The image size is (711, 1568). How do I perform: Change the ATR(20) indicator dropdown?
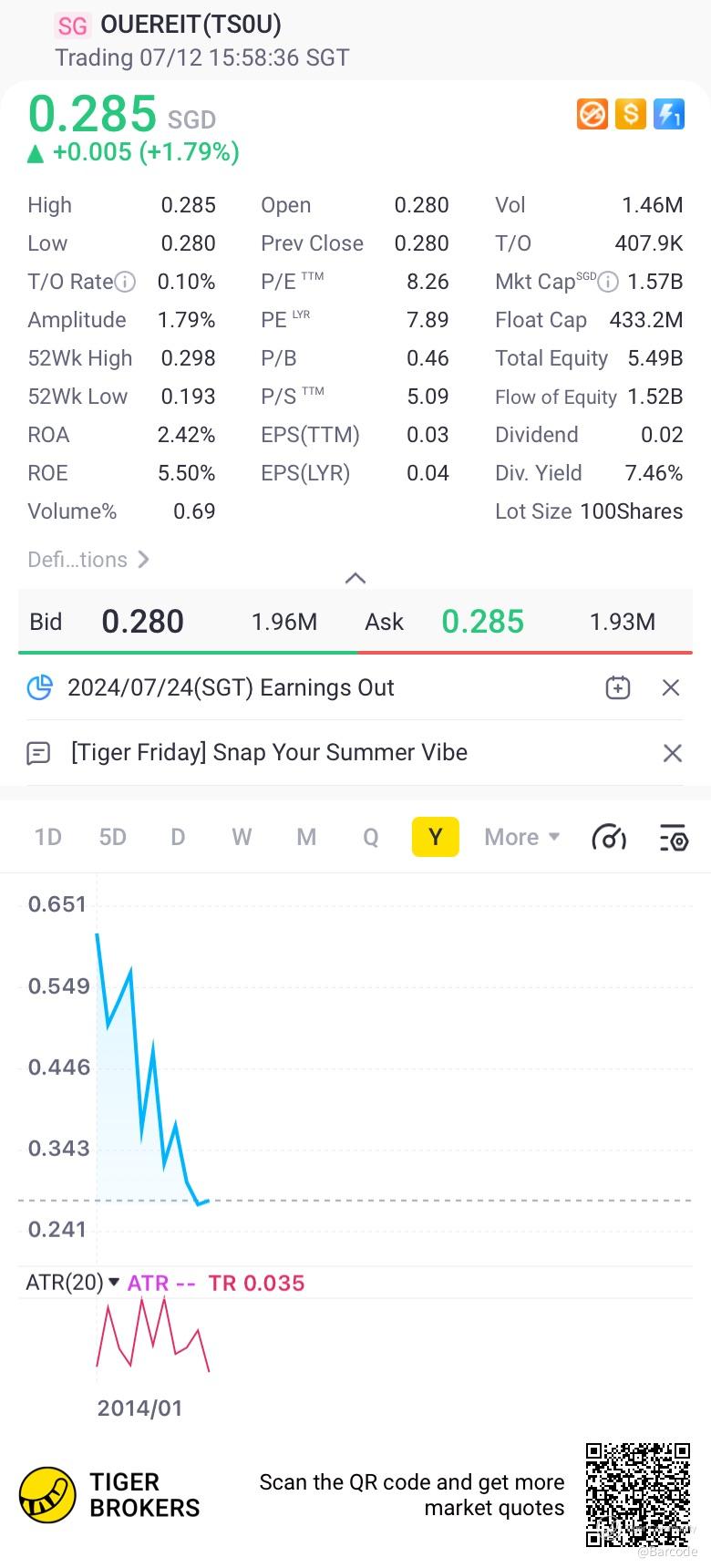pos(73,1283)
